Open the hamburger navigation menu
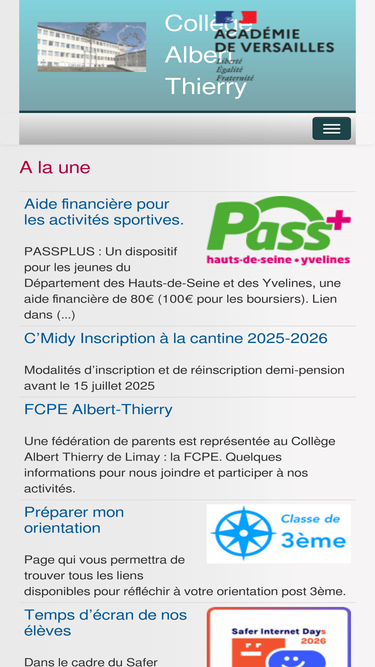375x667 pixels. (x=332, y=128)
